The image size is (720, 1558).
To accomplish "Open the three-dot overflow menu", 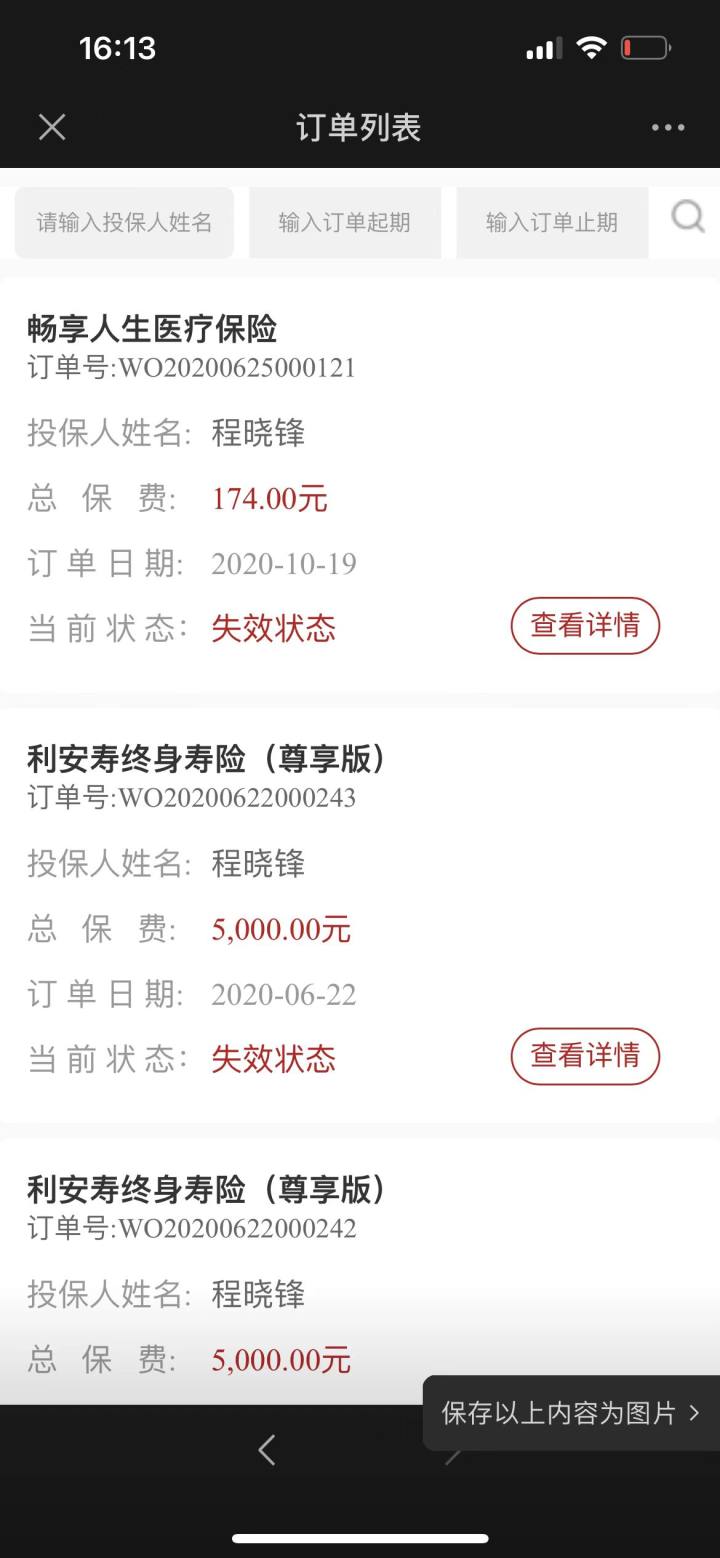I will pyautogui.click(x=668, y=127).
